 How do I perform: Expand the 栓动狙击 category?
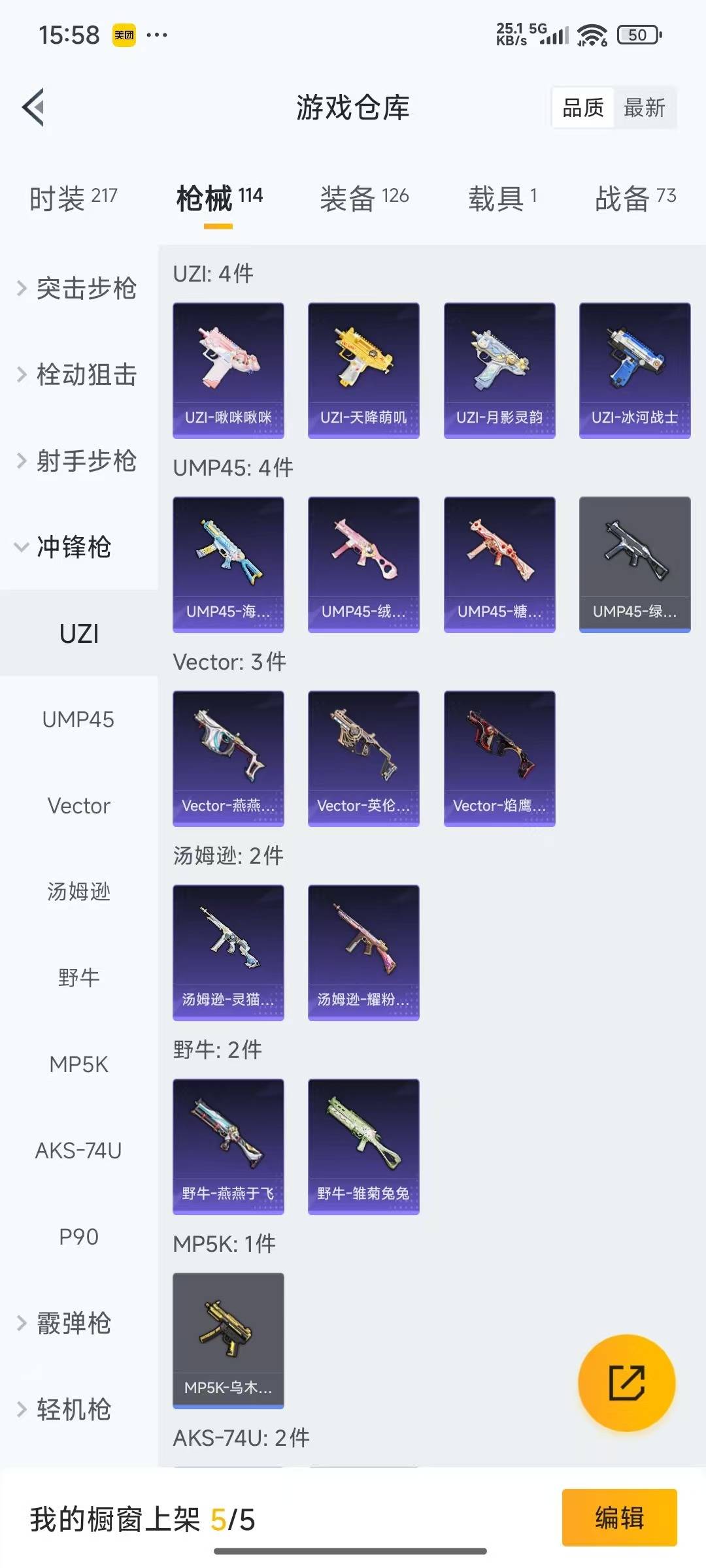point(78,374)
